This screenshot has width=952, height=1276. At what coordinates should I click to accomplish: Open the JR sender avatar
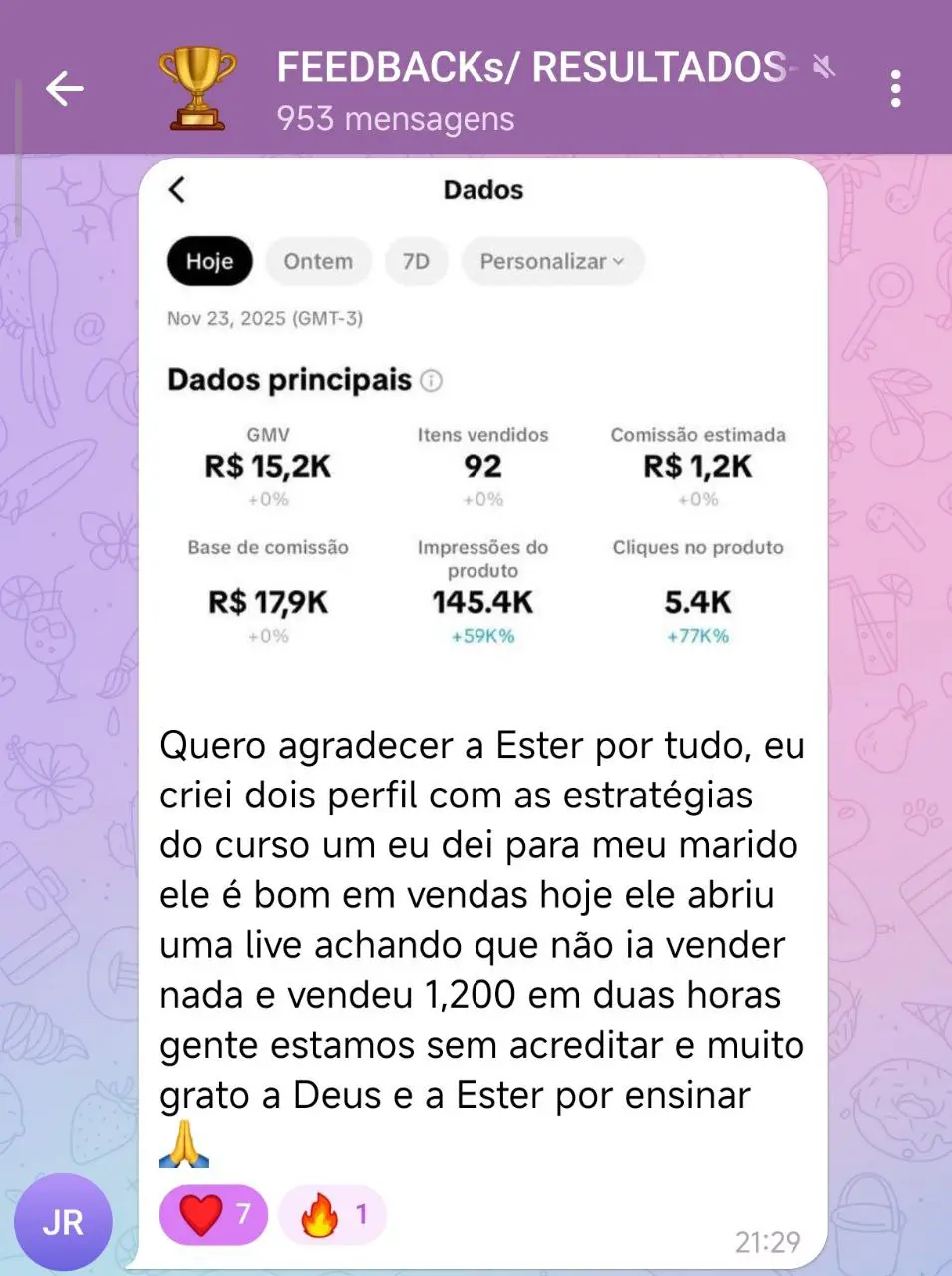point(63,1222)
